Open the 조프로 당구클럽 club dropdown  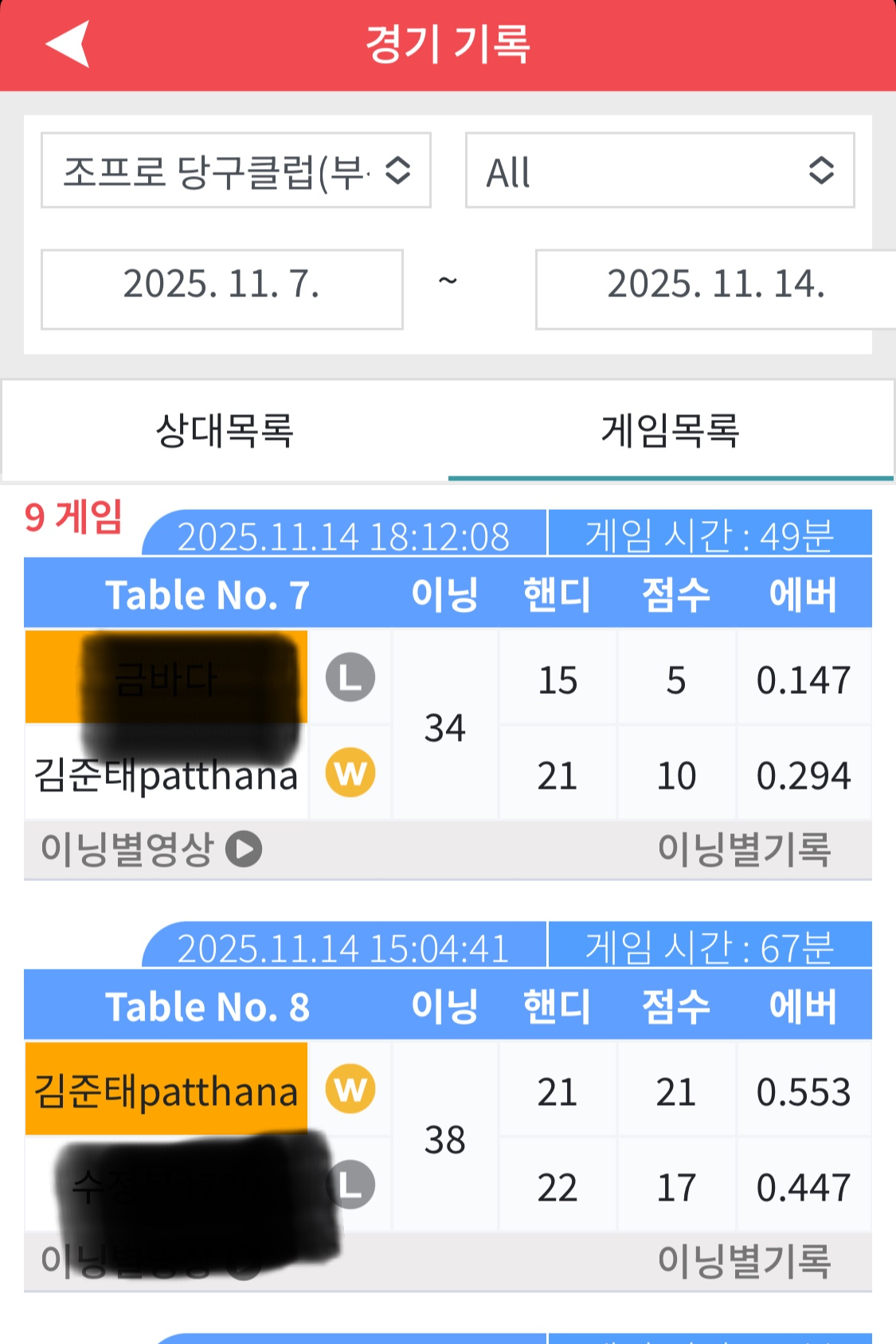(236, 170)
